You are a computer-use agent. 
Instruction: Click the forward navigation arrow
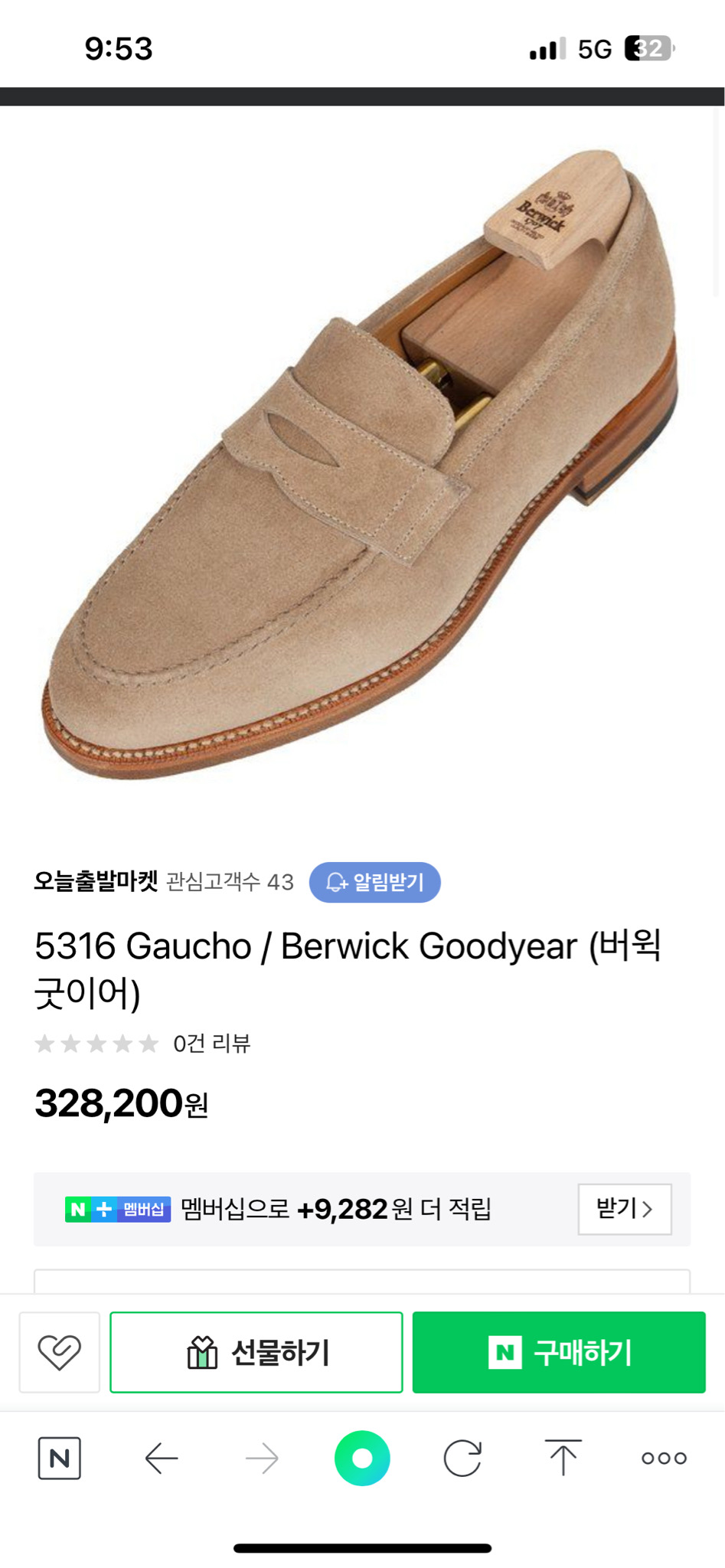click(x=260, y=1458)
